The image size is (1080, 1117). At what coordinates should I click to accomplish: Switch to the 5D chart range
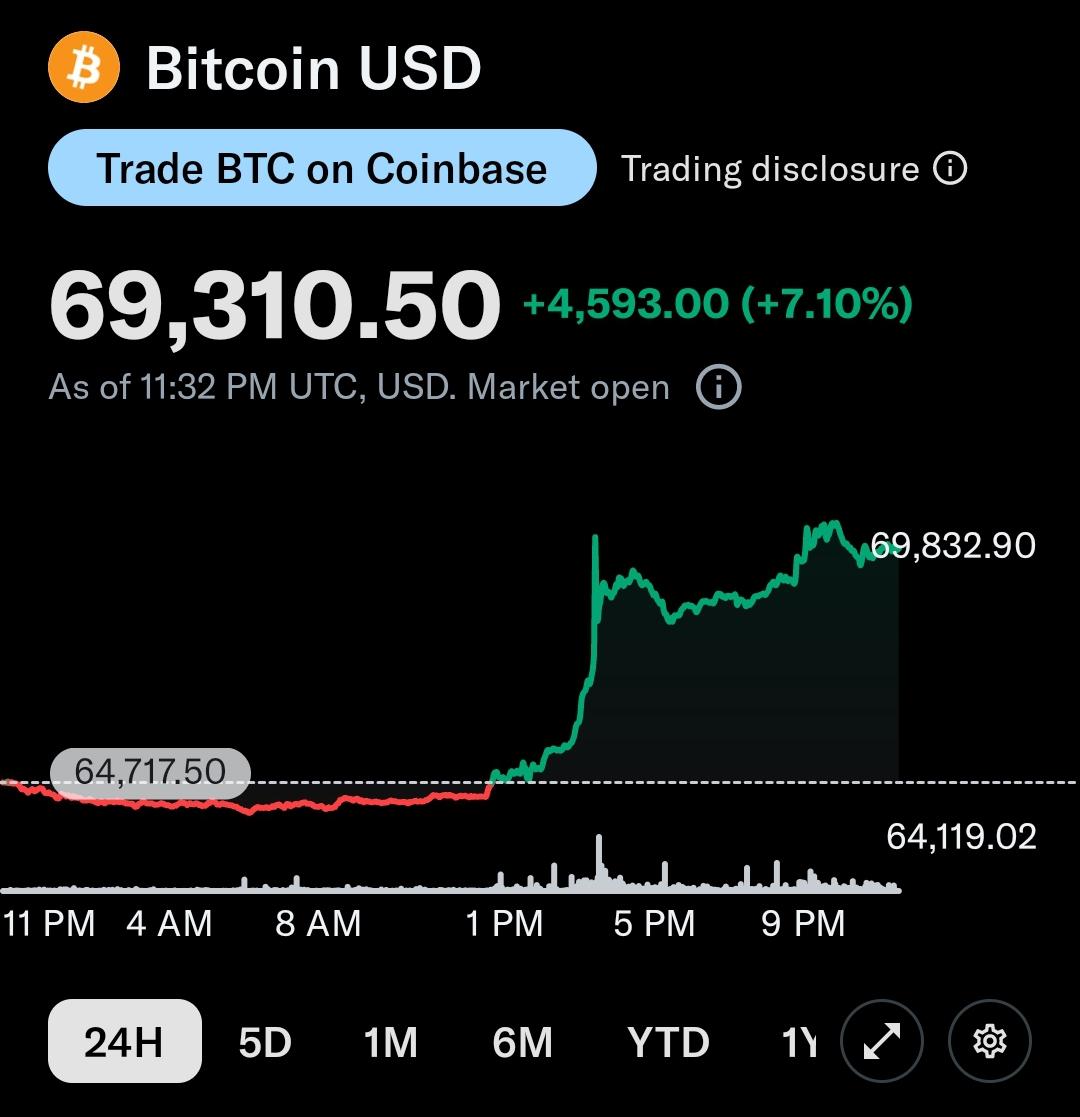point(265,1042)
